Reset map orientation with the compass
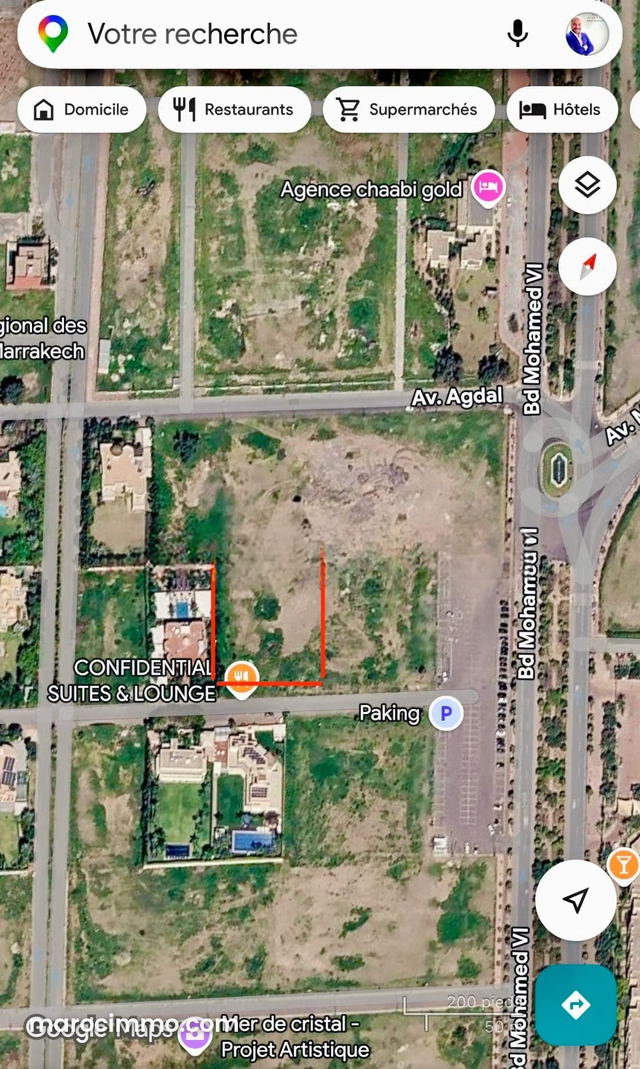 pyautogui.click(x=588, y=267)
